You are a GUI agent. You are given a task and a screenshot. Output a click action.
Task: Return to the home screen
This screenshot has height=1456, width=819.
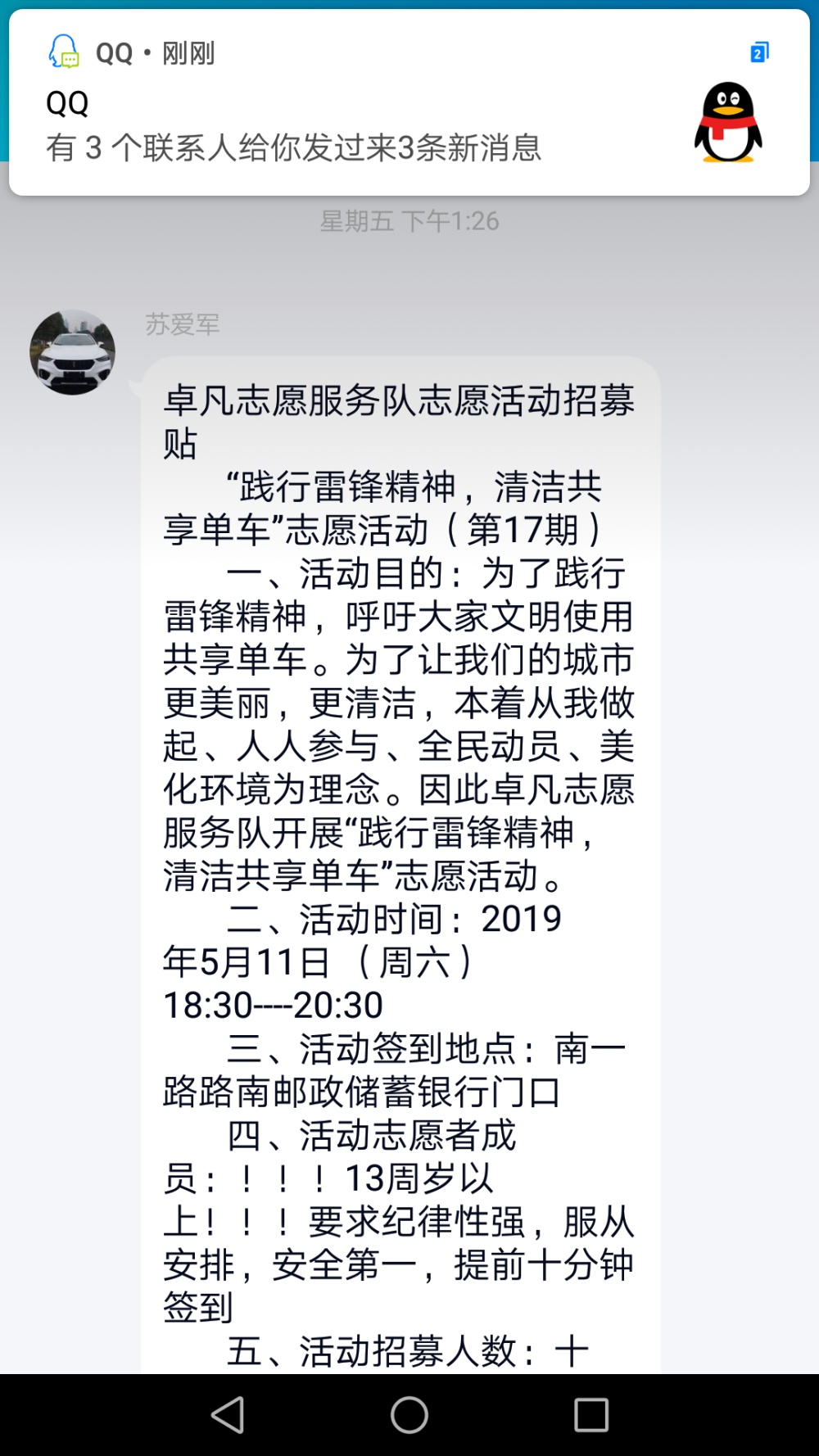409,1414
